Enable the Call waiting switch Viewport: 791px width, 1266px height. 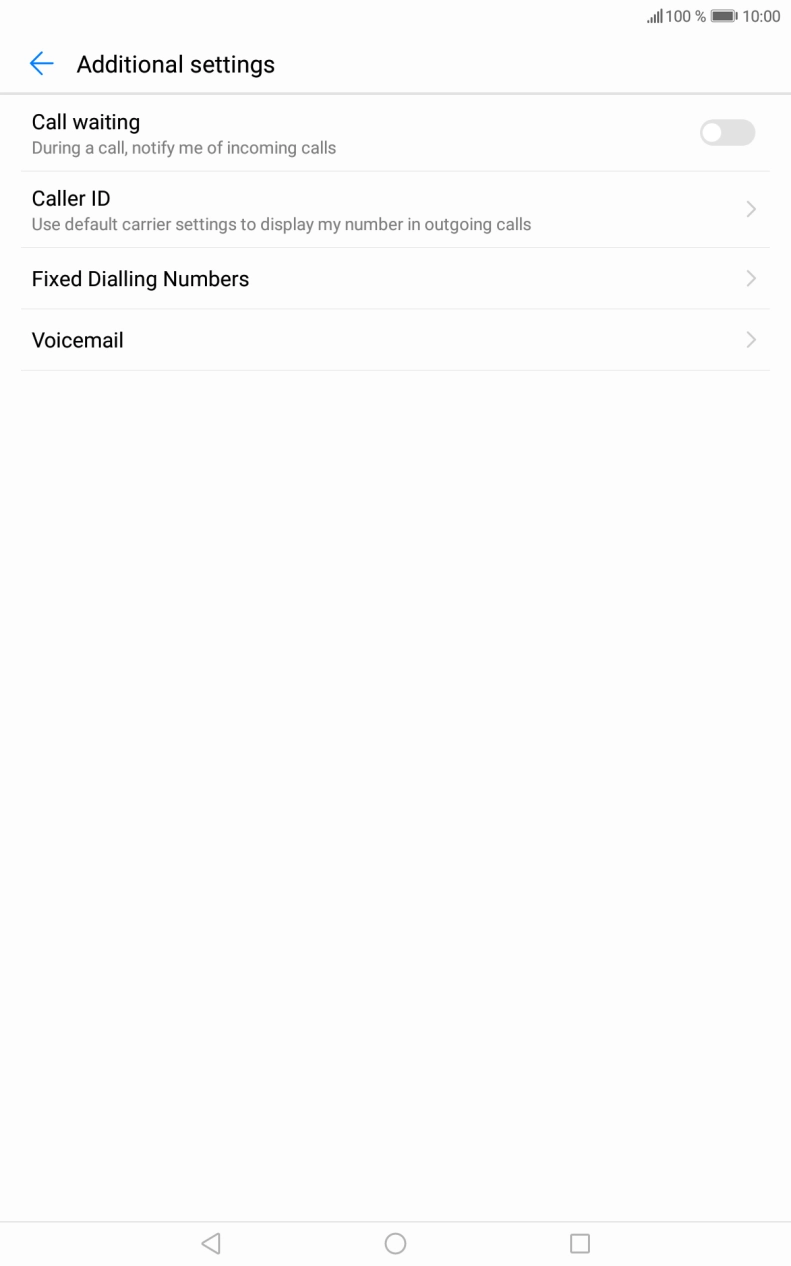coord(727,133)
